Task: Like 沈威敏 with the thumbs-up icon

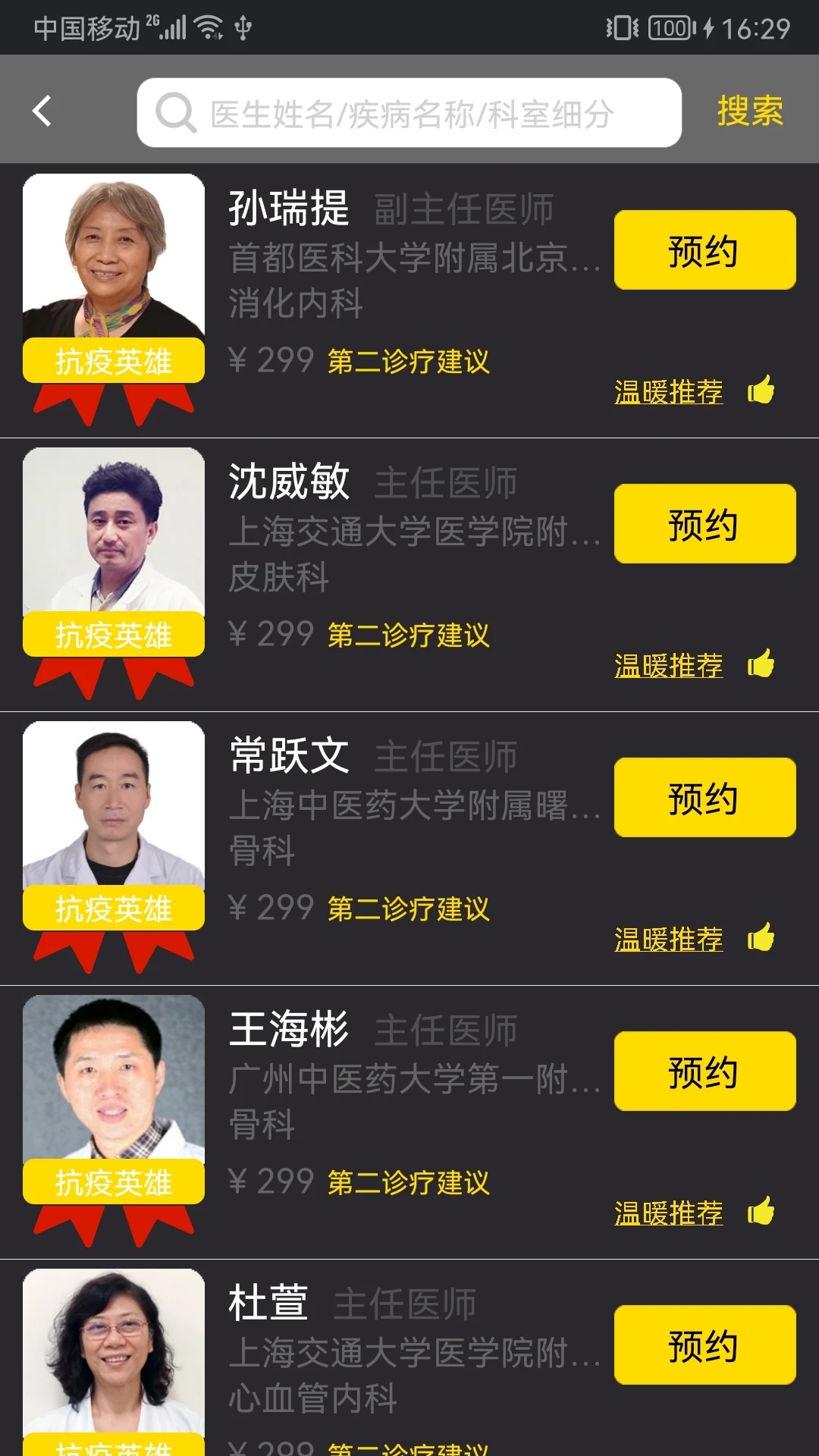Action: point(761,664)
